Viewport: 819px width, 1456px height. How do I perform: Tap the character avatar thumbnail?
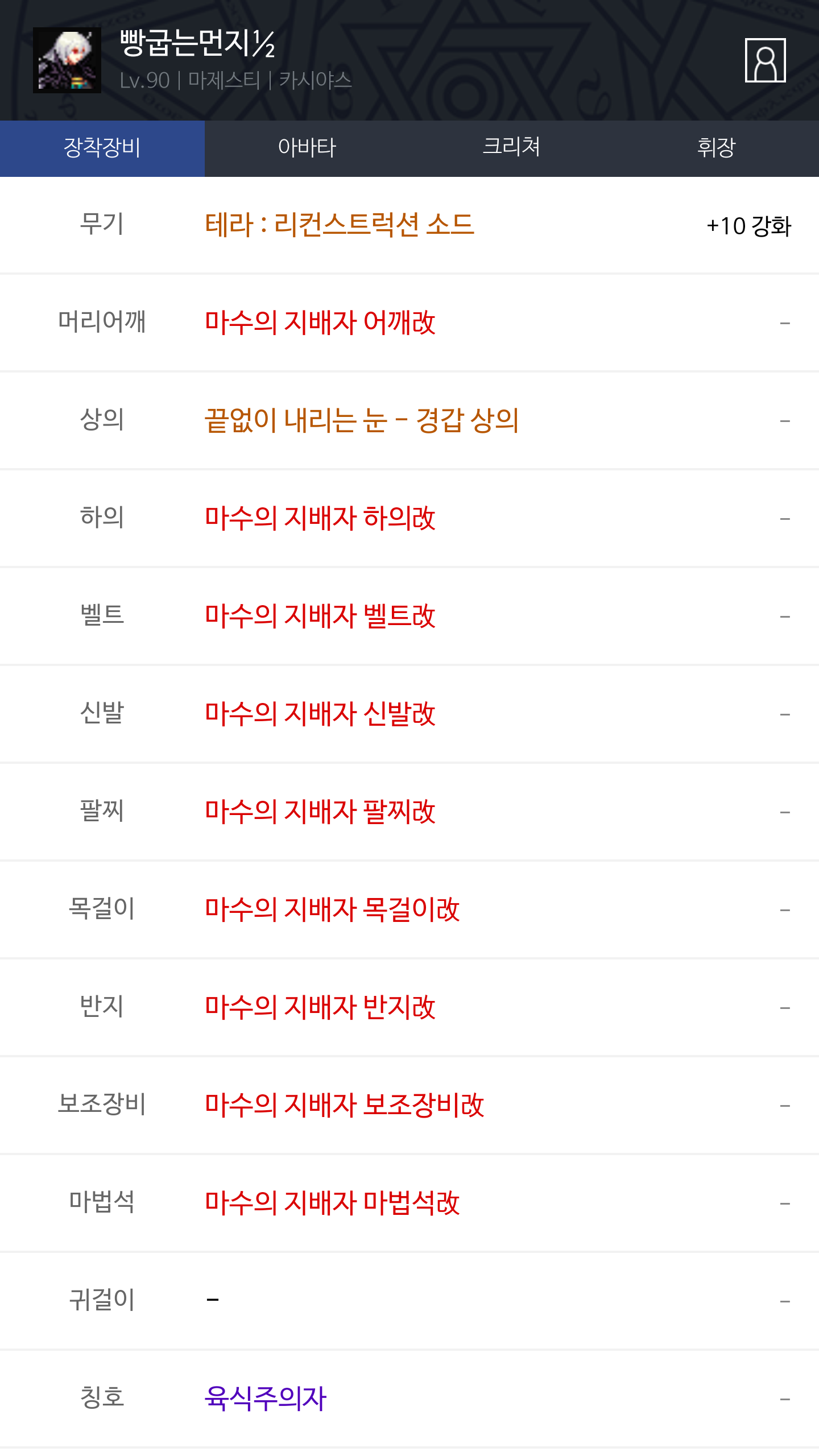pos(67,60)
